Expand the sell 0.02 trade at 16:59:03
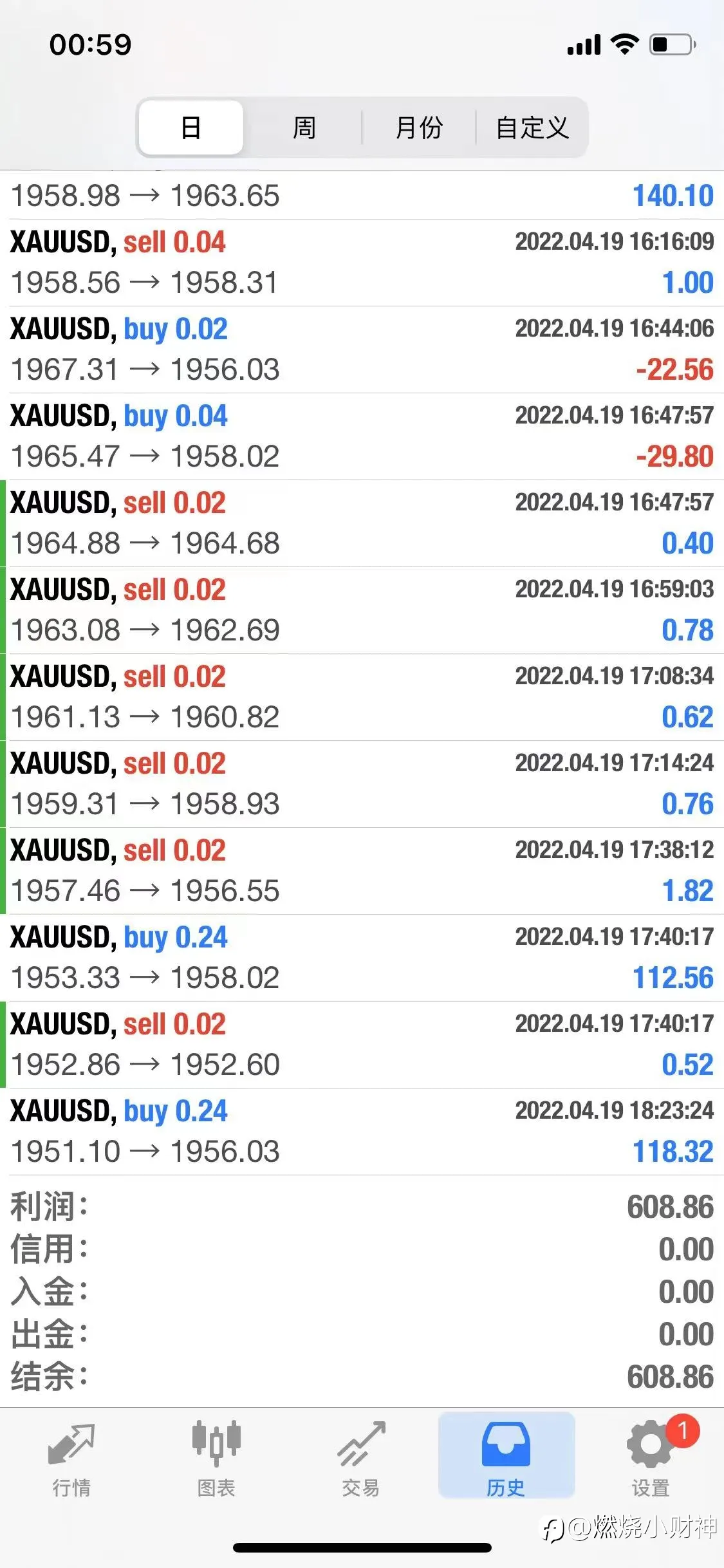This screenshot has width=724, height=1568. 362,610
